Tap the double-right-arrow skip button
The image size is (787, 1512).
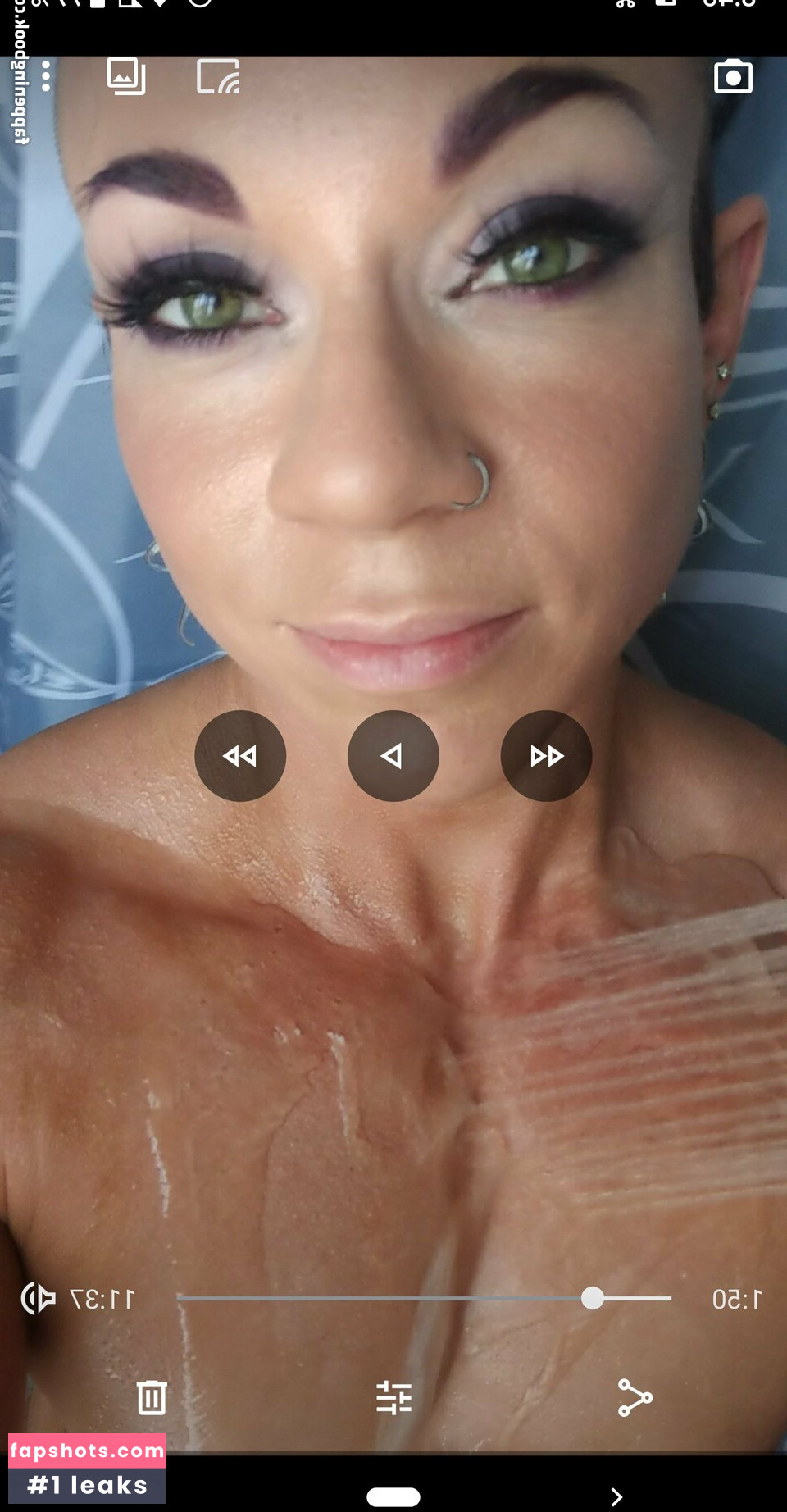[x=546, y=755]
